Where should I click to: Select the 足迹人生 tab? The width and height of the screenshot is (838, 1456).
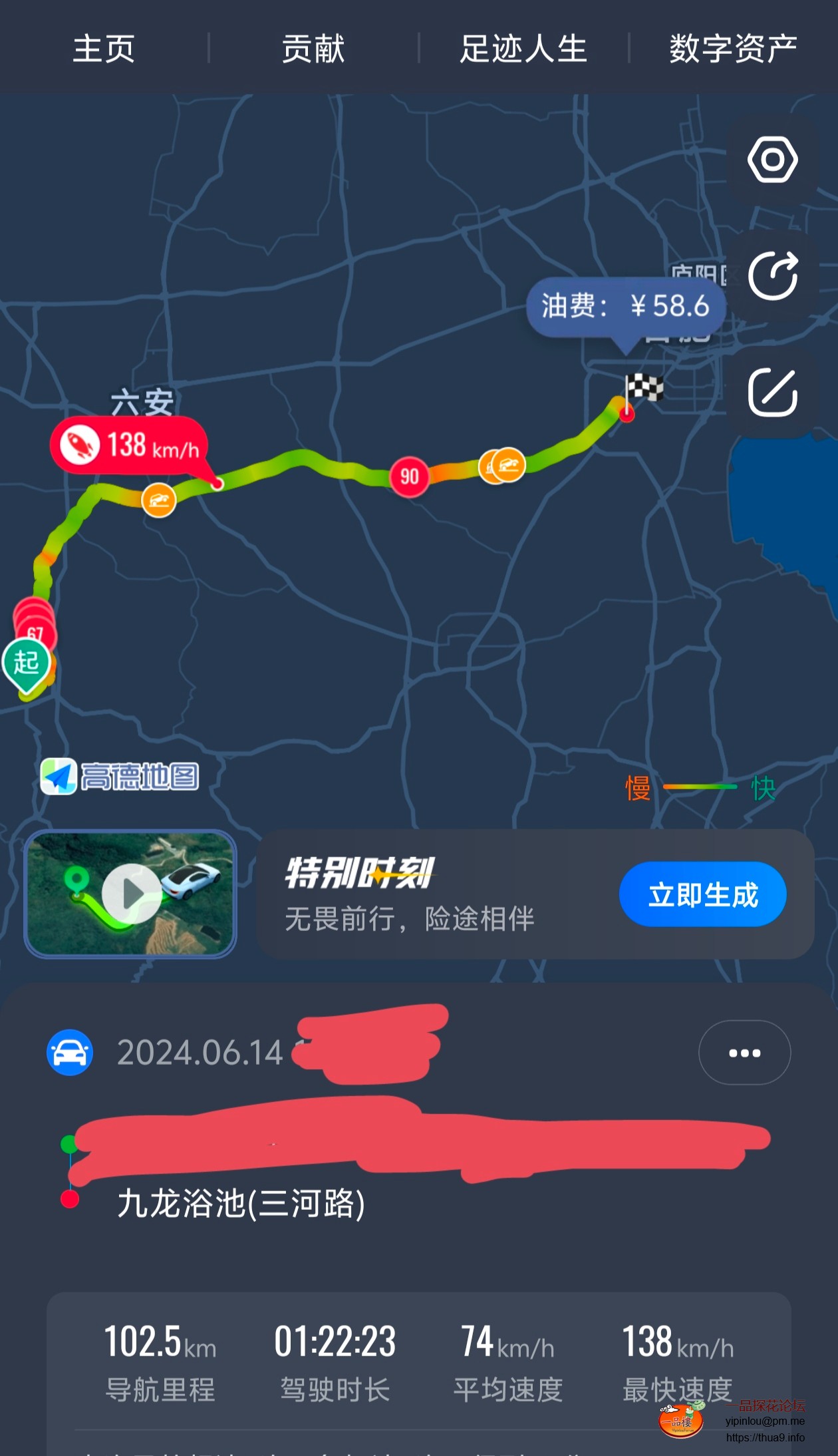523,49
